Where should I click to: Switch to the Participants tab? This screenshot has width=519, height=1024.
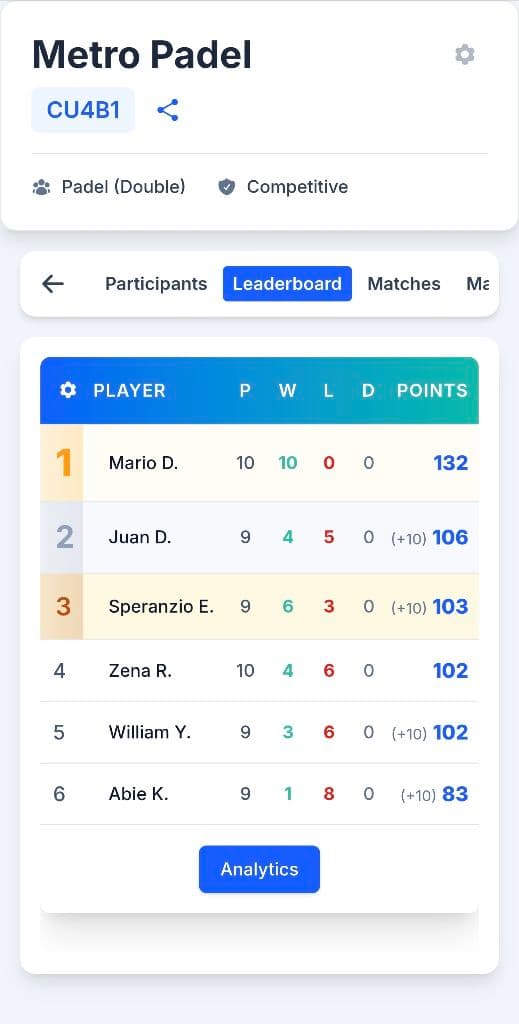[x=156, y=283]
